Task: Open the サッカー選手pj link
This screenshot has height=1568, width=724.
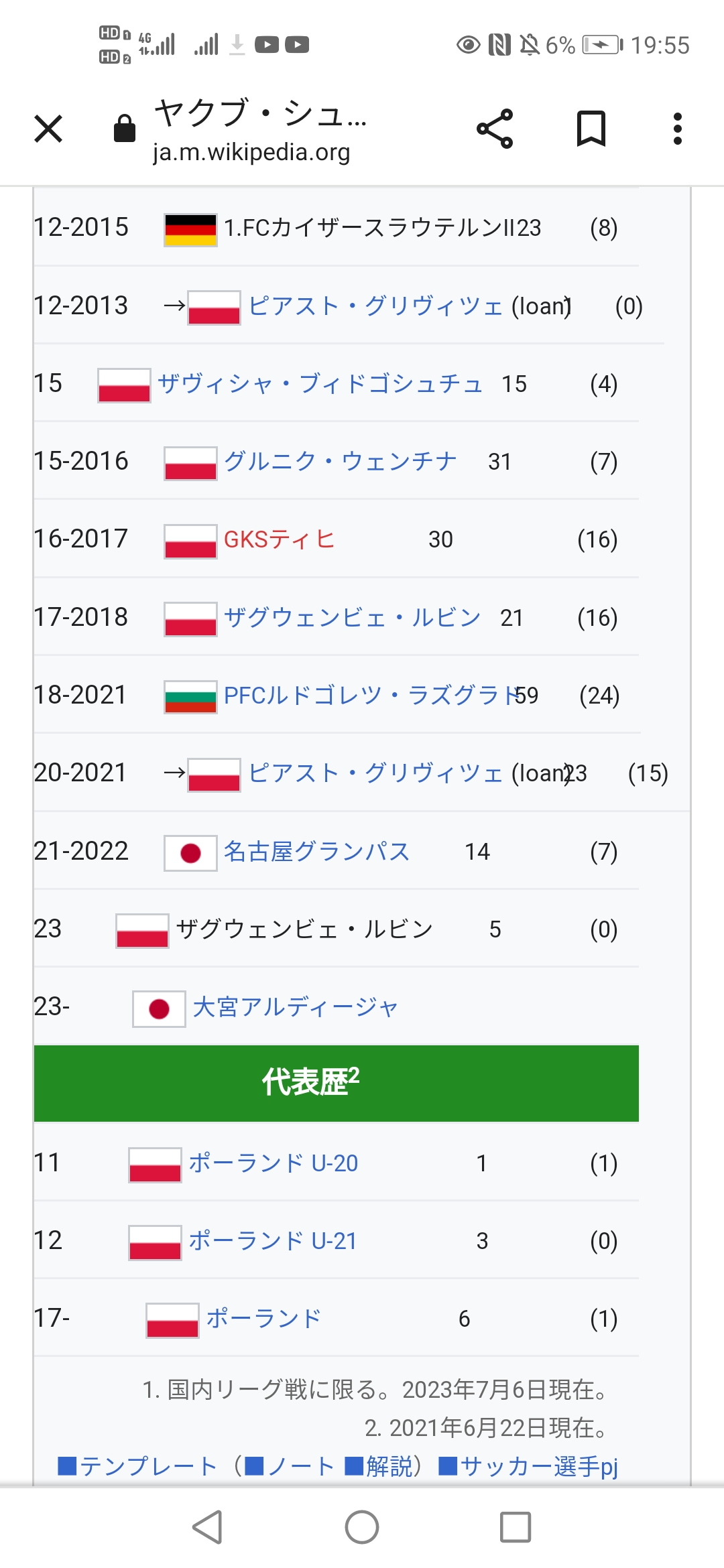Action: [539, 1466]
